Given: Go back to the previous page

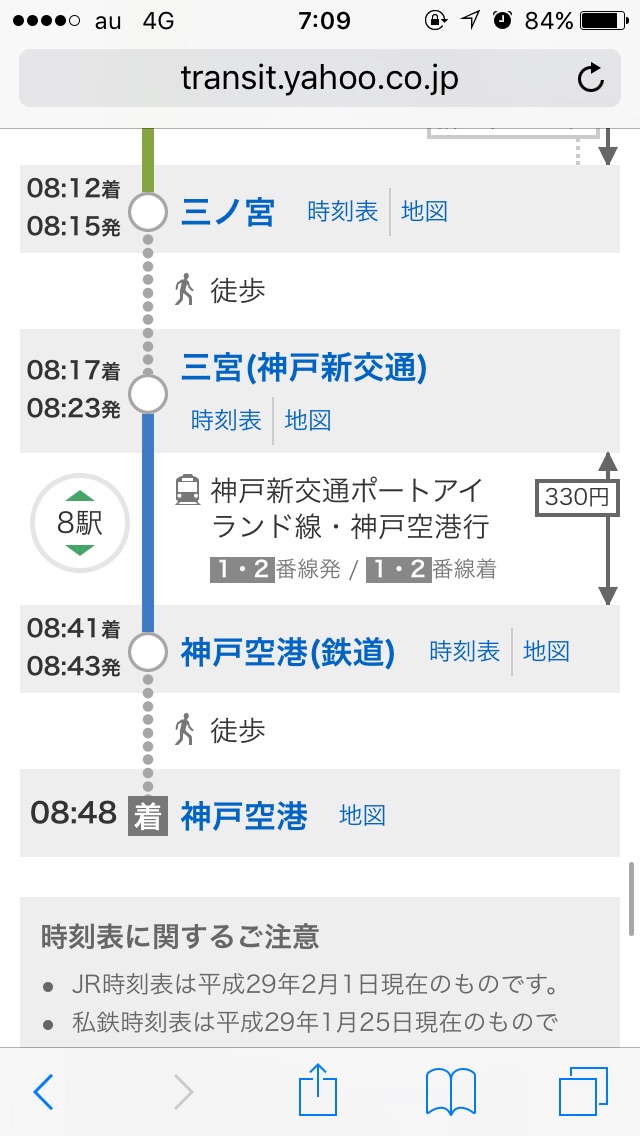Looking at the screenshot, I should 43,1092.
